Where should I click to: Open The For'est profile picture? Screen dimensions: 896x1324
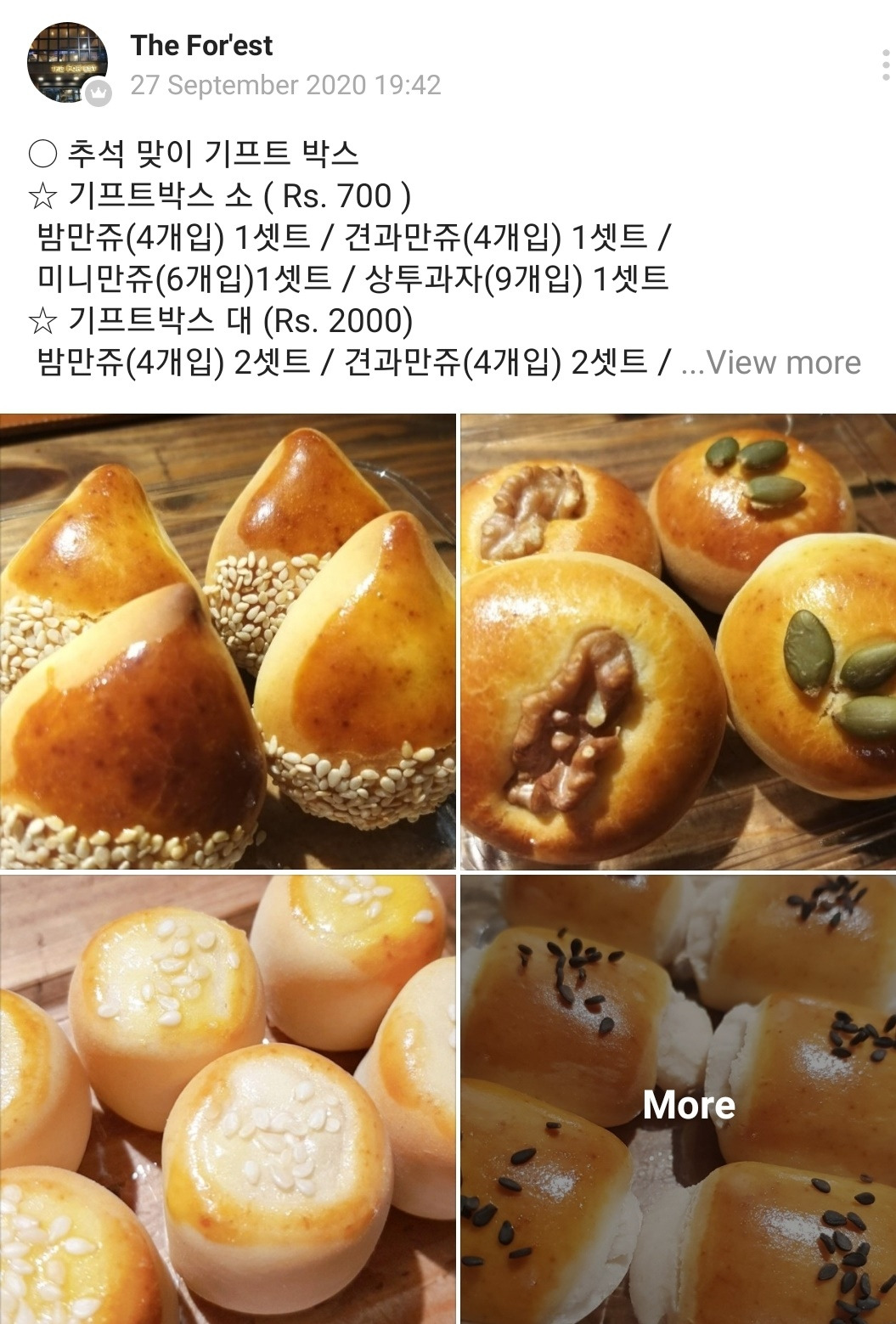click(68, 63)
